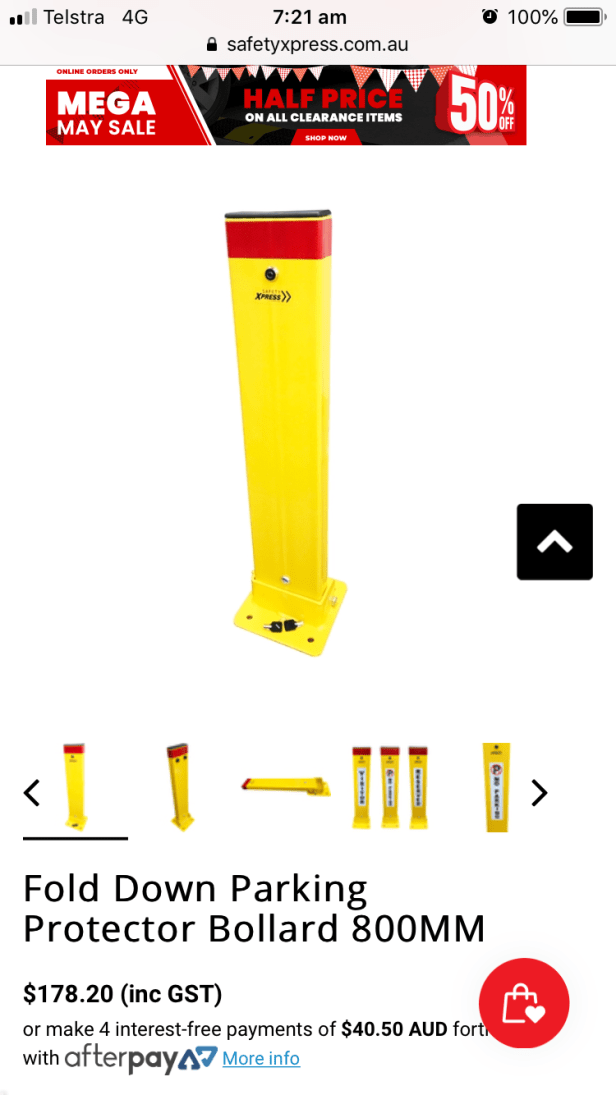The image size is (616, 1095).
Task: View the angled bollard thumbnail
Action: [x=180, y=787]
